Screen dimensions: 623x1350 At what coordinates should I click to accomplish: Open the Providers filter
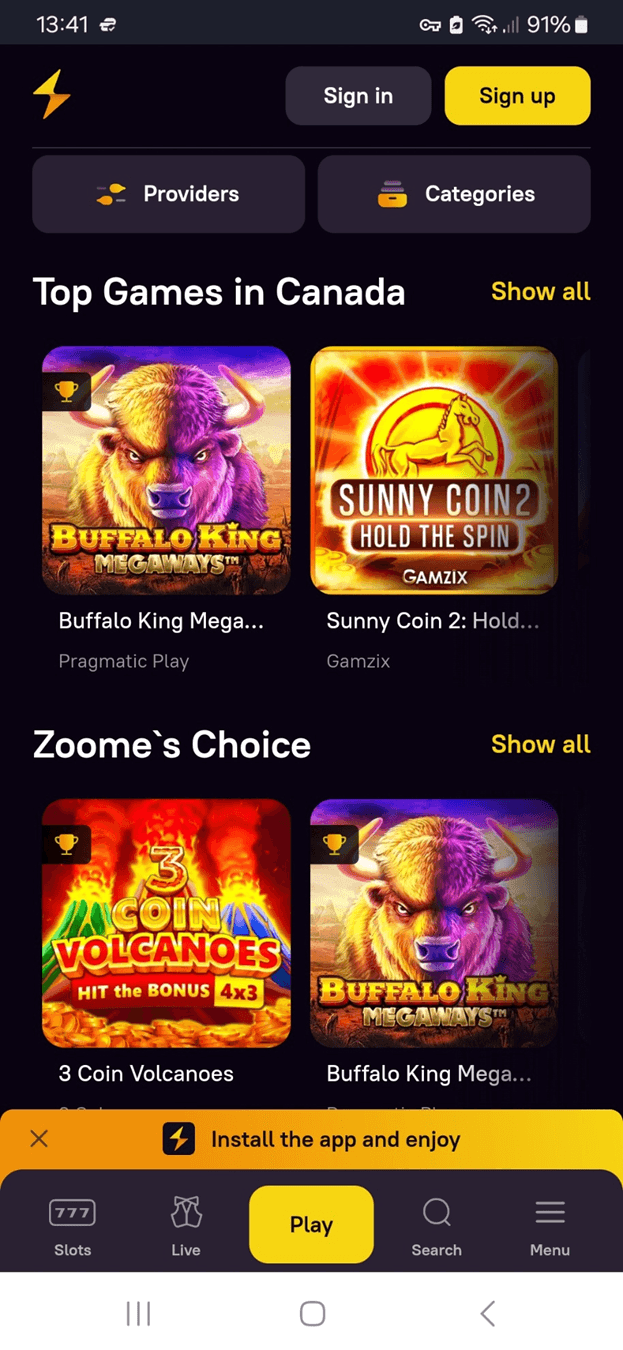(168, 194)
